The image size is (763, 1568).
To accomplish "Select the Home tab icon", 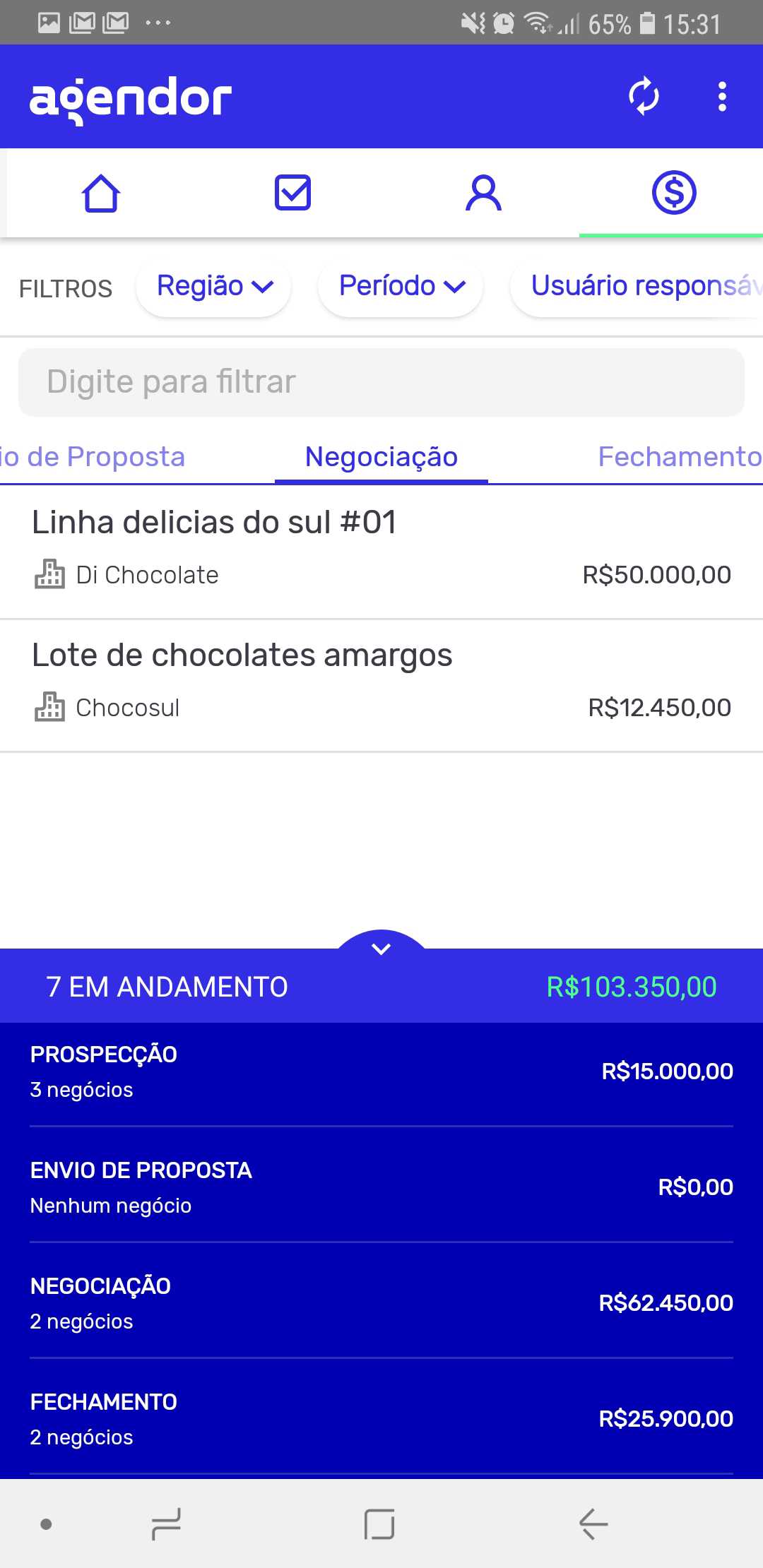I will tap(100, 193).
